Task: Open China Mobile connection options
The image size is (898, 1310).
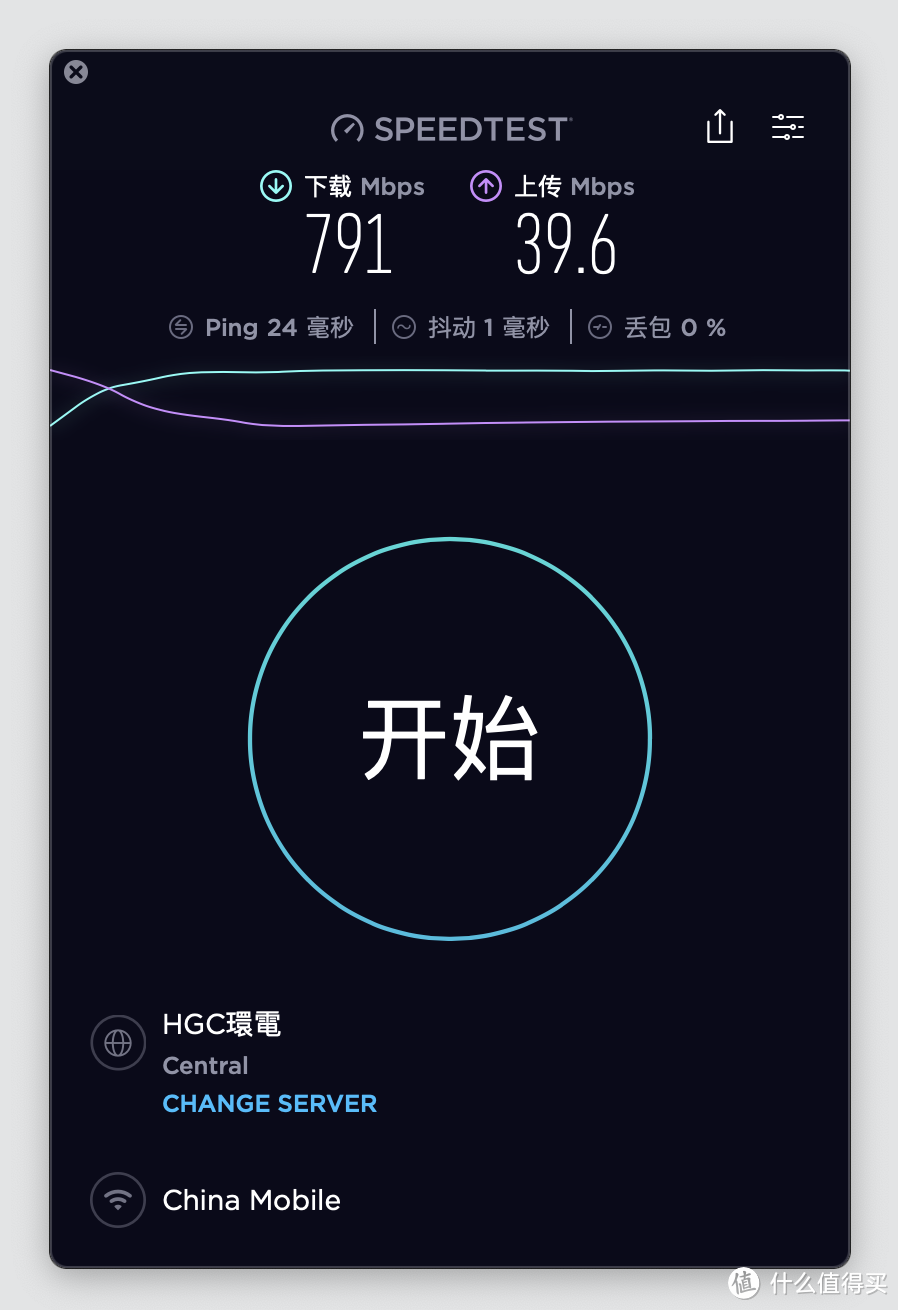Action: pyautogui.click(x=251, y=1200)
